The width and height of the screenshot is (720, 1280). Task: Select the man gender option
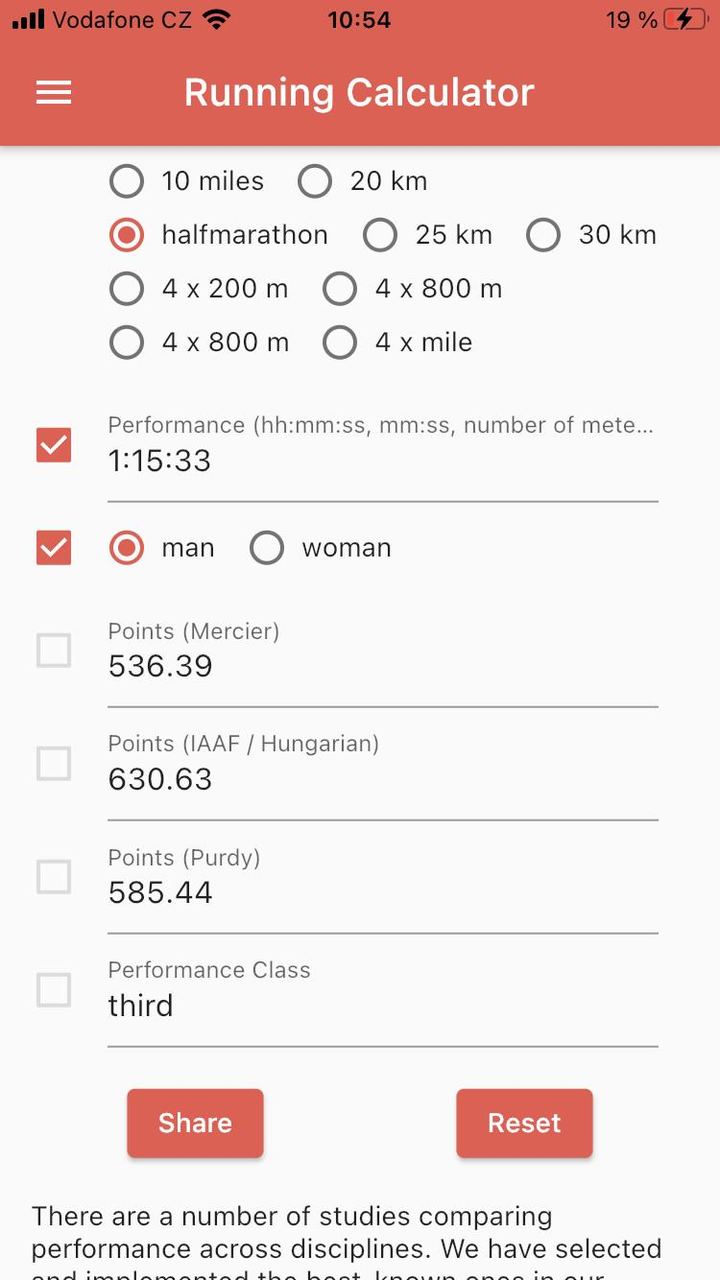[x=126, y=548]
